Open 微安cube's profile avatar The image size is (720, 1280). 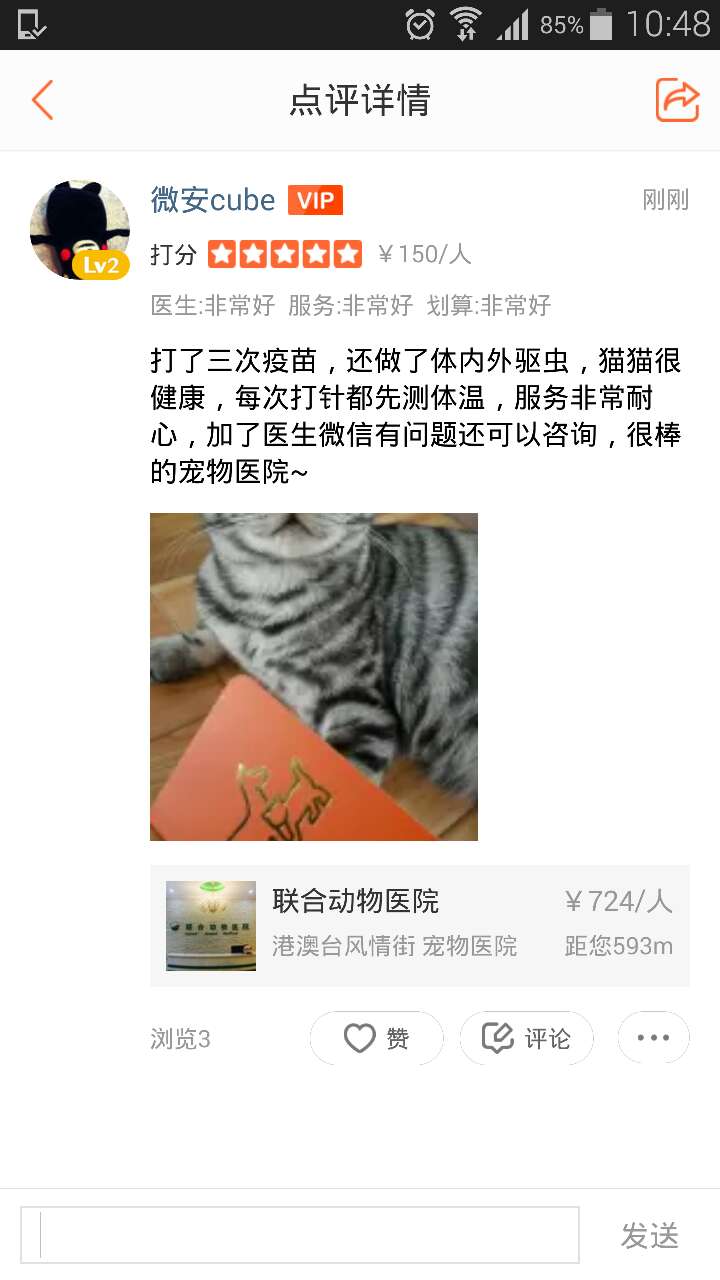[x=80, y=230]
